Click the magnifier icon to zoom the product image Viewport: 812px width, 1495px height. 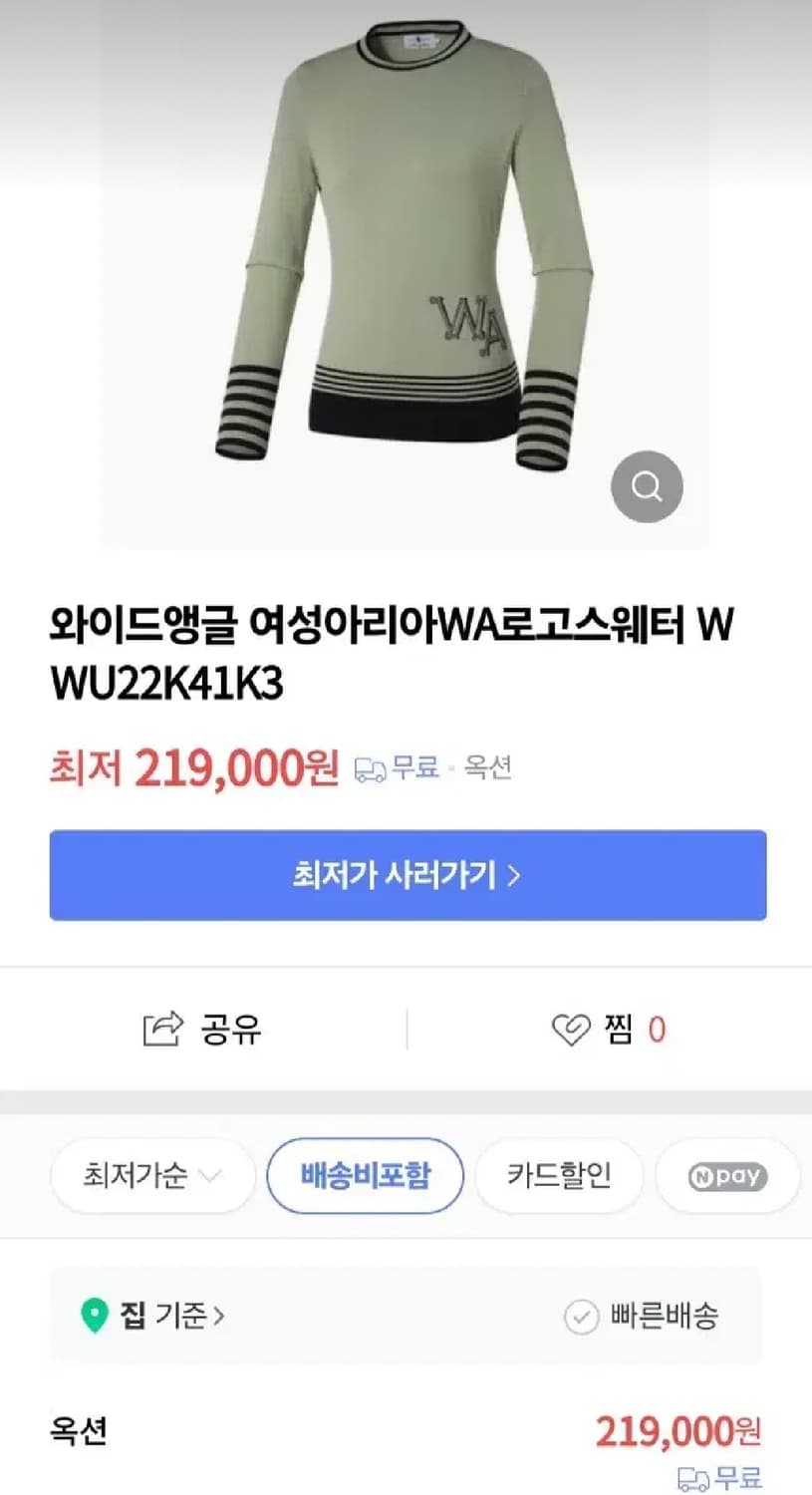[648, 486]
